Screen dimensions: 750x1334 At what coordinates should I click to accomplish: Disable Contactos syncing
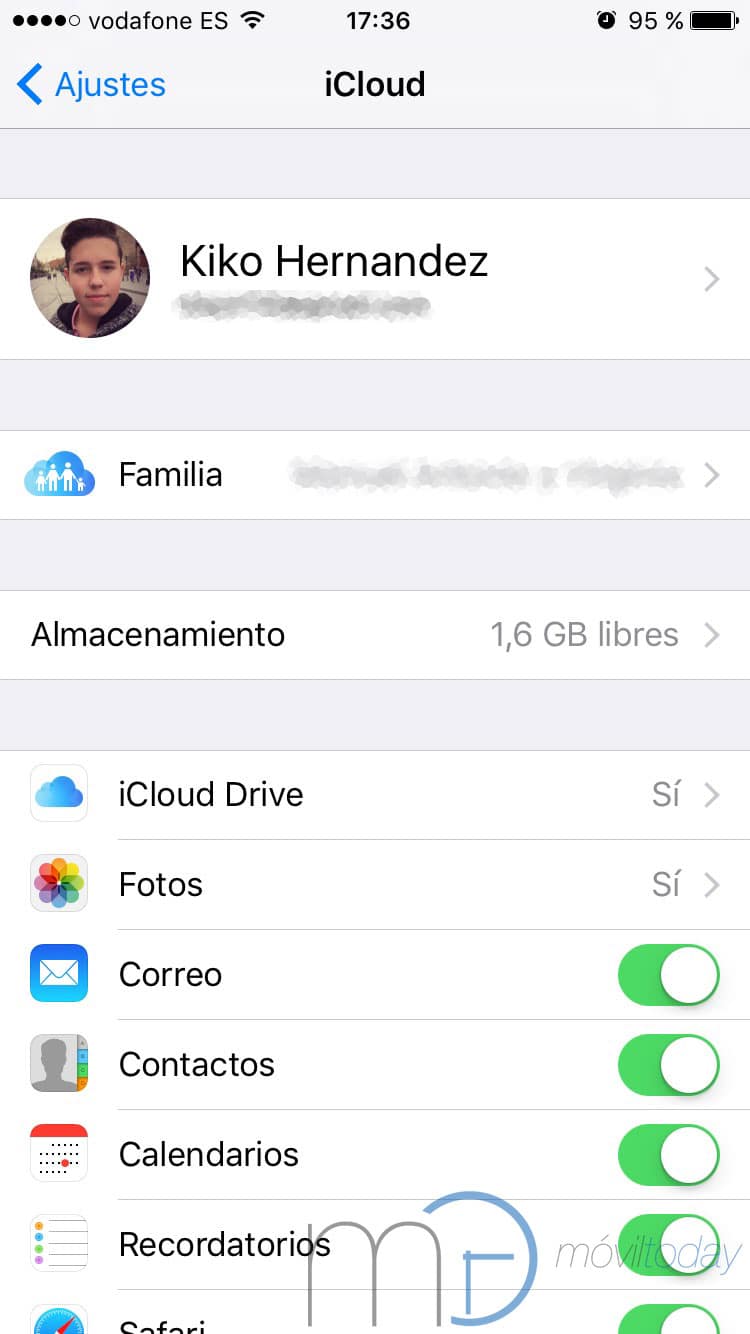pyautogui.click(x=668, y=1065)
